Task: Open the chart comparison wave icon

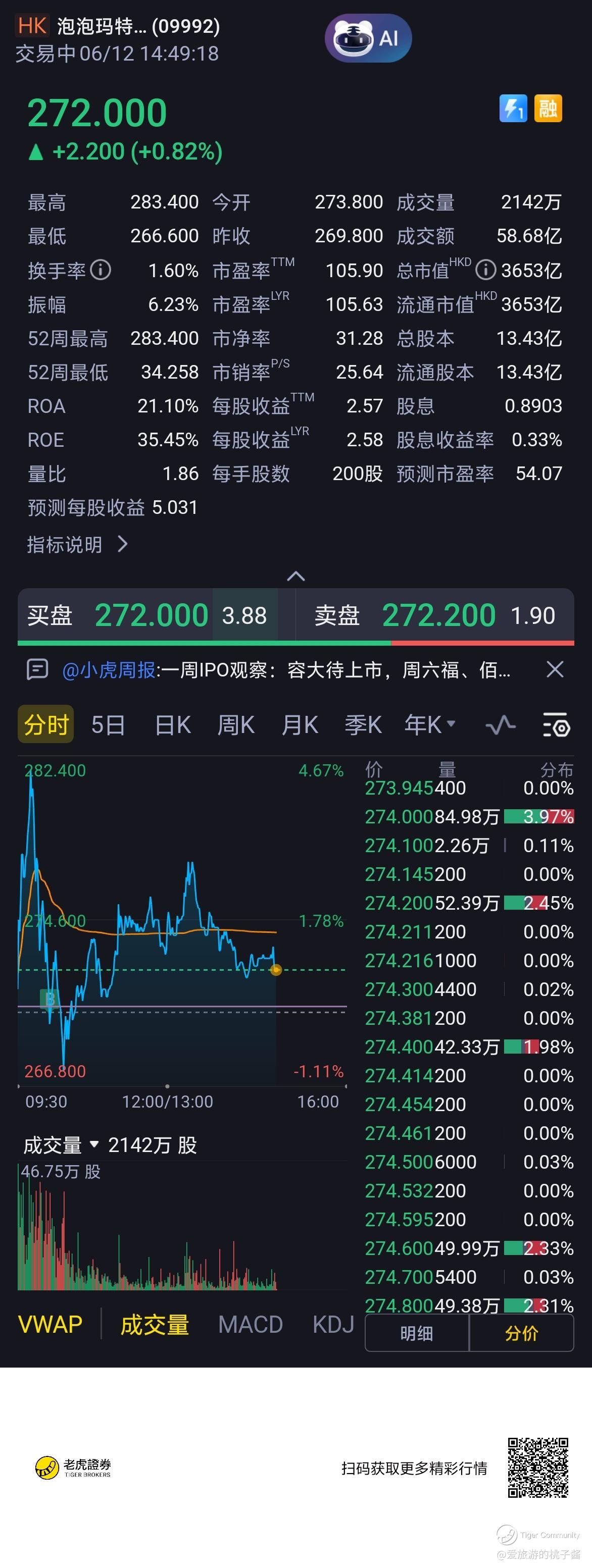Action: [x=500, y=725]
